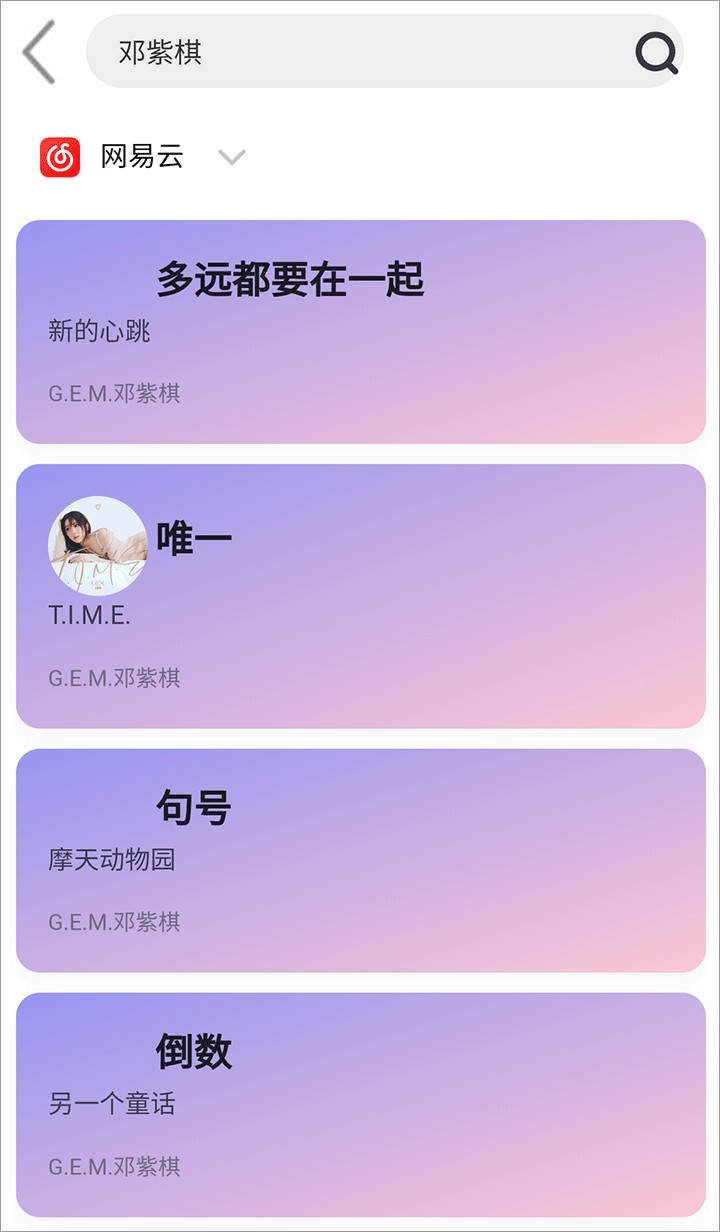Choose the song 倒数
This screenshot has width=720, height=1232.
[360, 1104]
